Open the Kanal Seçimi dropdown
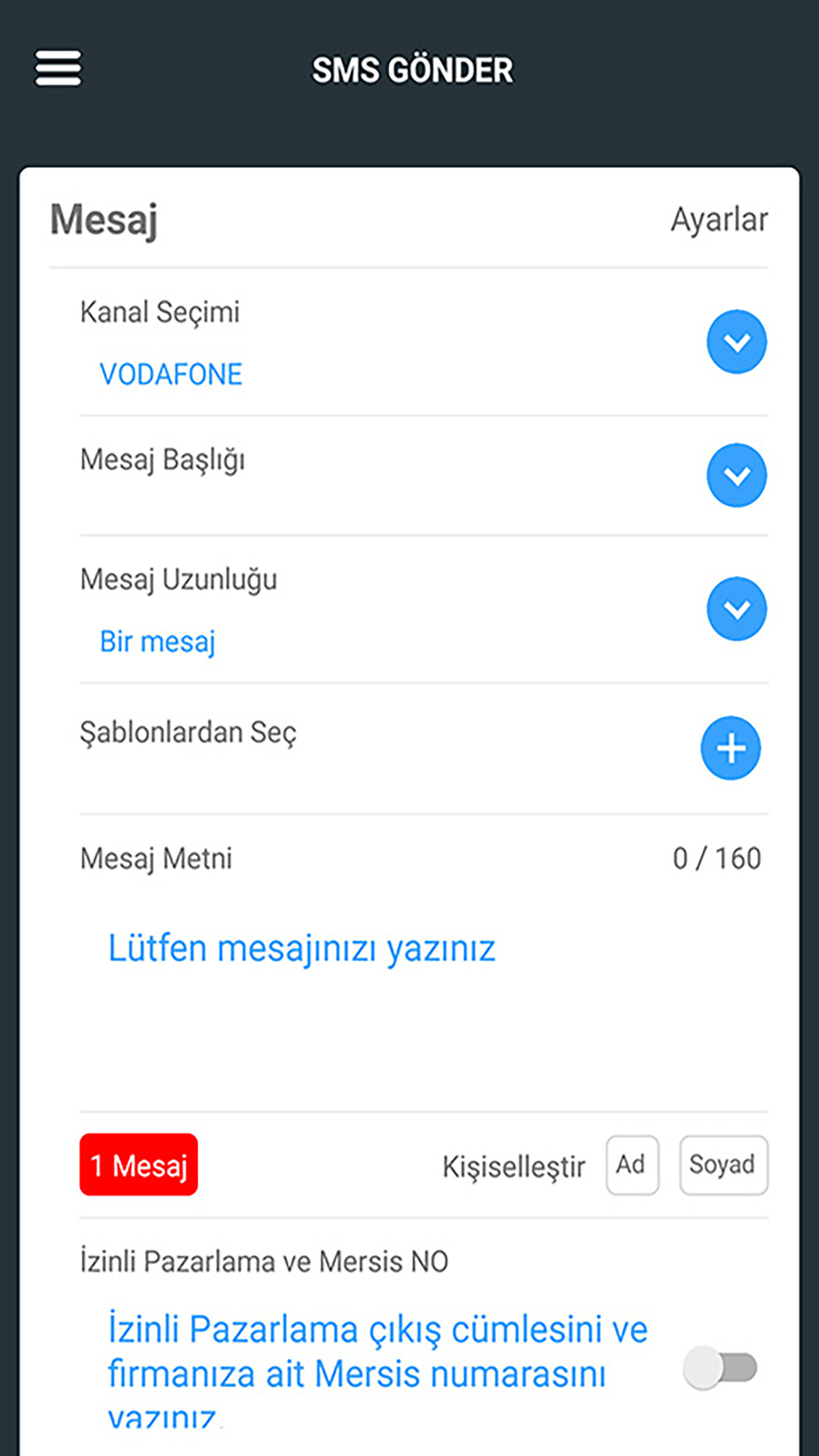819x1456 pixels. [737, 342]
